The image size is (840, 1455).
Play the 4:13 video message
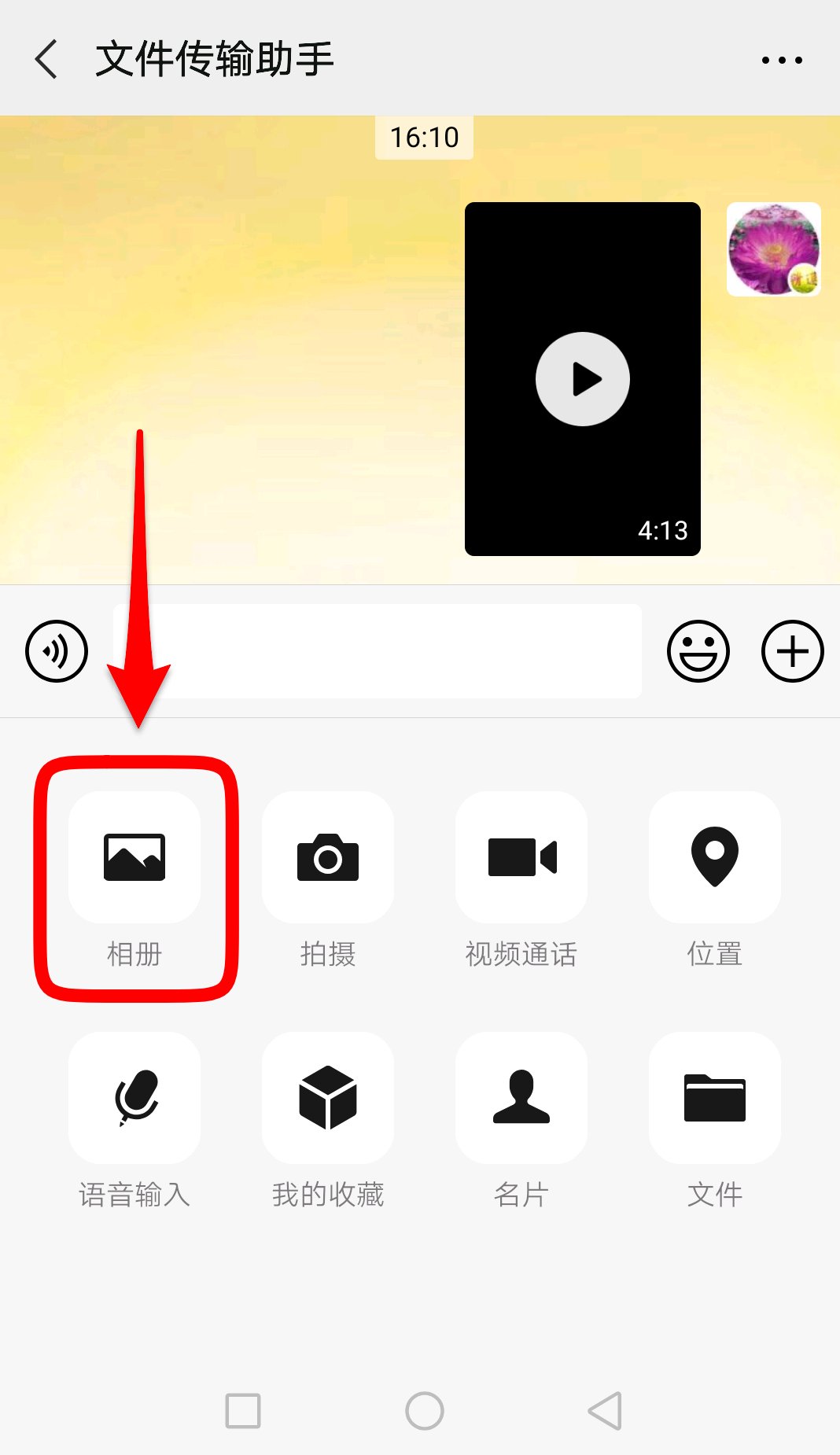(582, 379)
